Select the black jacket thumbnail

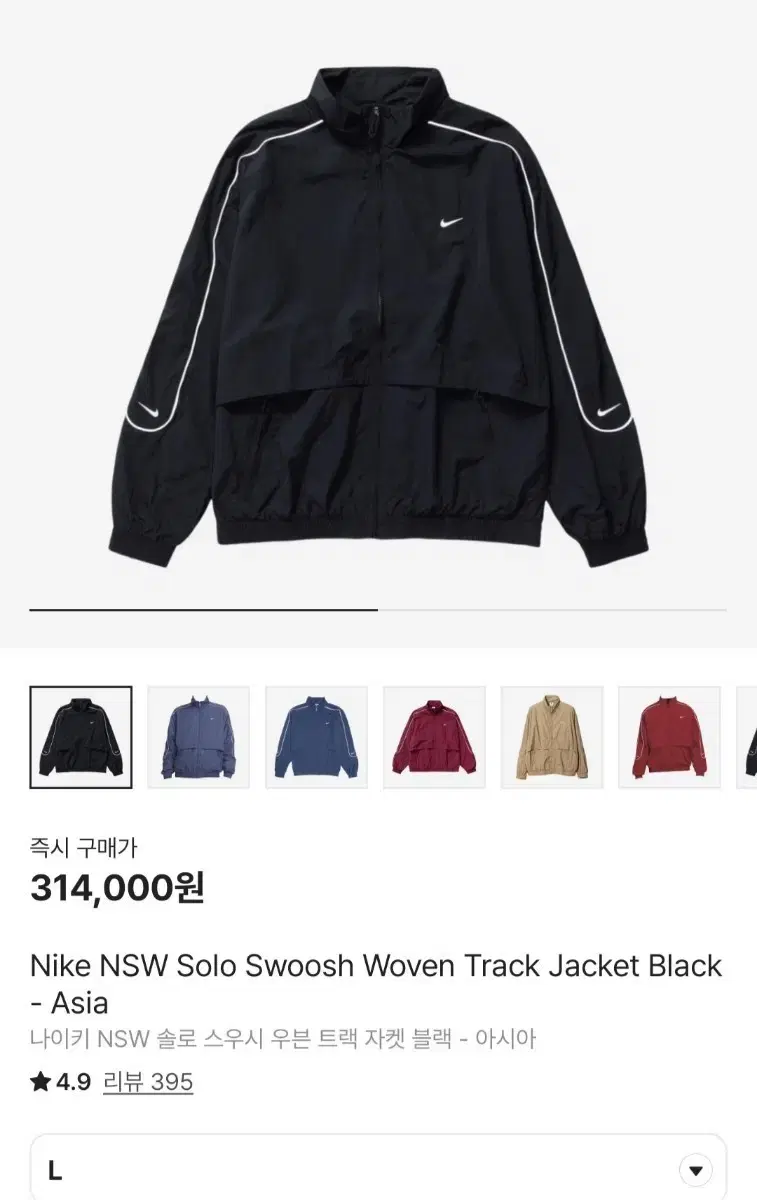[x=80, y=737]
